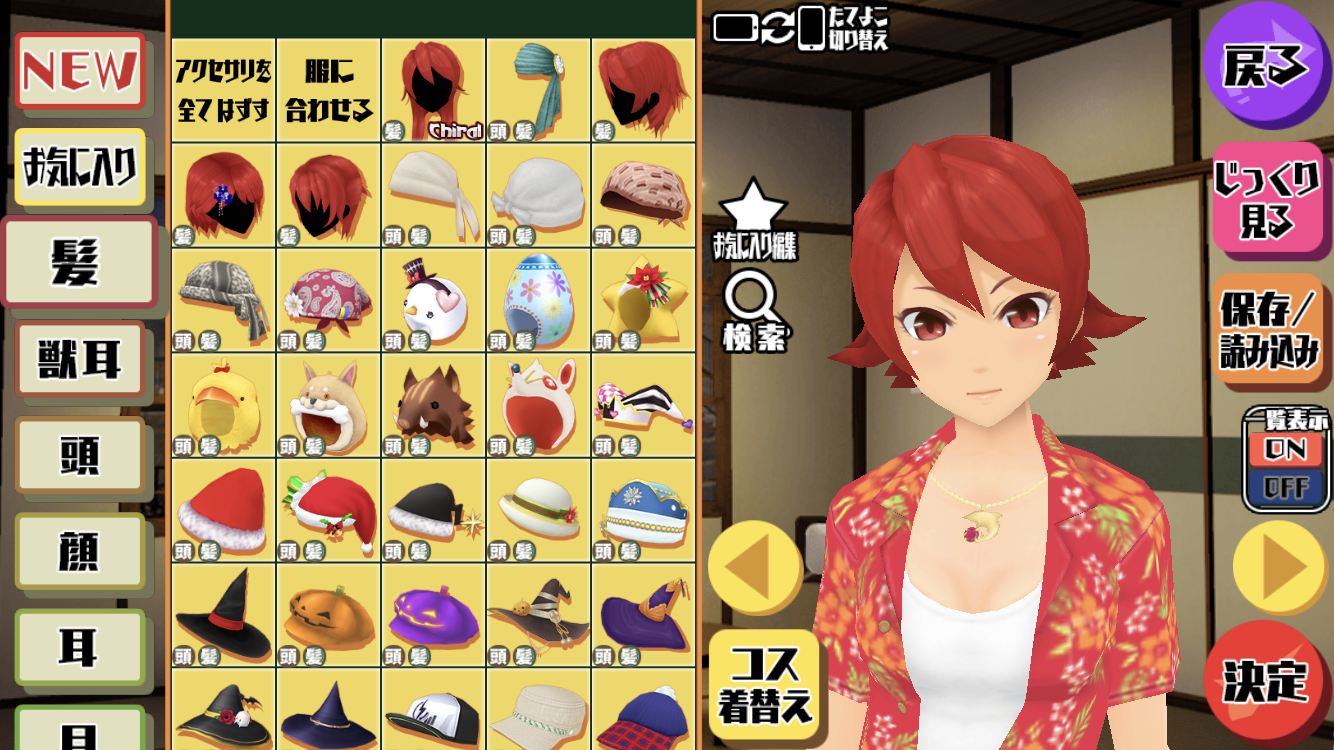Confirm with the red 決定 button
The image size is (1334, 750).
pyautogui.click(x=1267, y=682)
